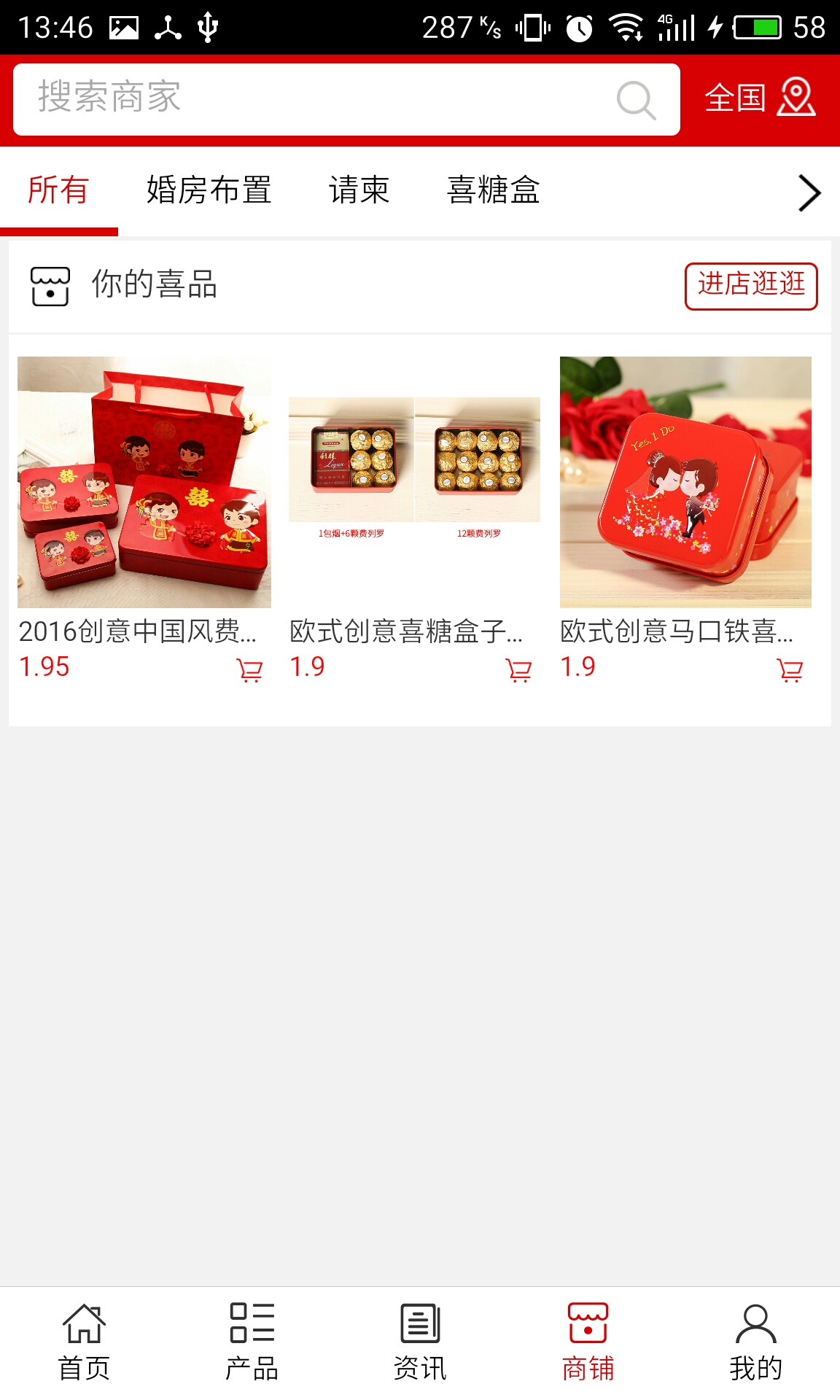Screen dimensions: 840x1400
Task: Open the 欧式创意喜糖盒子 product card
Action: coord(414,483)
